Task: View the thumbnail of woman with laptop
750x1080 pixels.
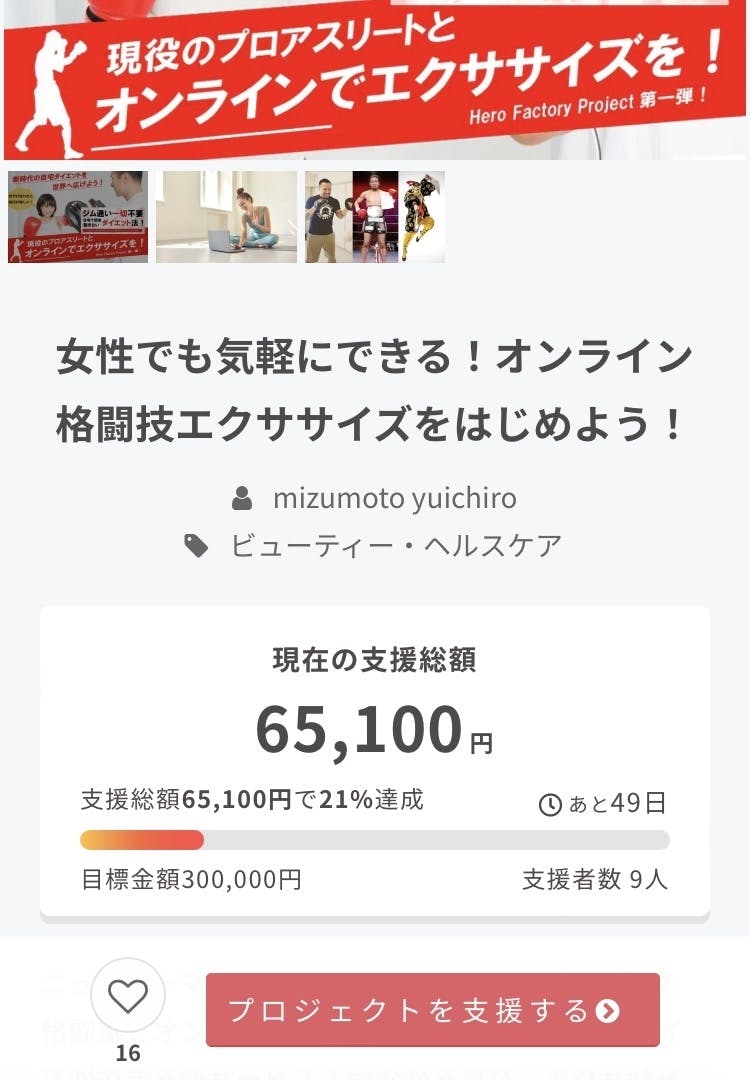Action: 227,217
